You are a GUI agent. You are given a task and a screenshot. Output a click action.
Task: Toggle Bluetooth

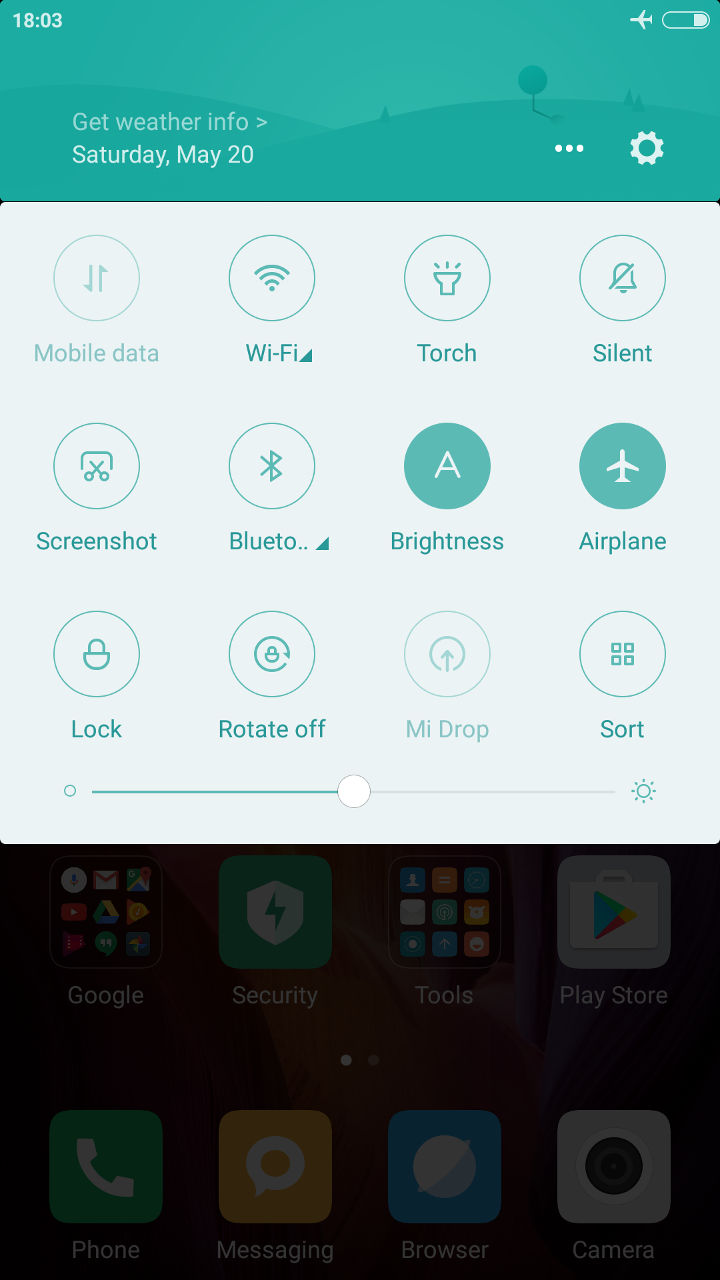coord(272,466)
